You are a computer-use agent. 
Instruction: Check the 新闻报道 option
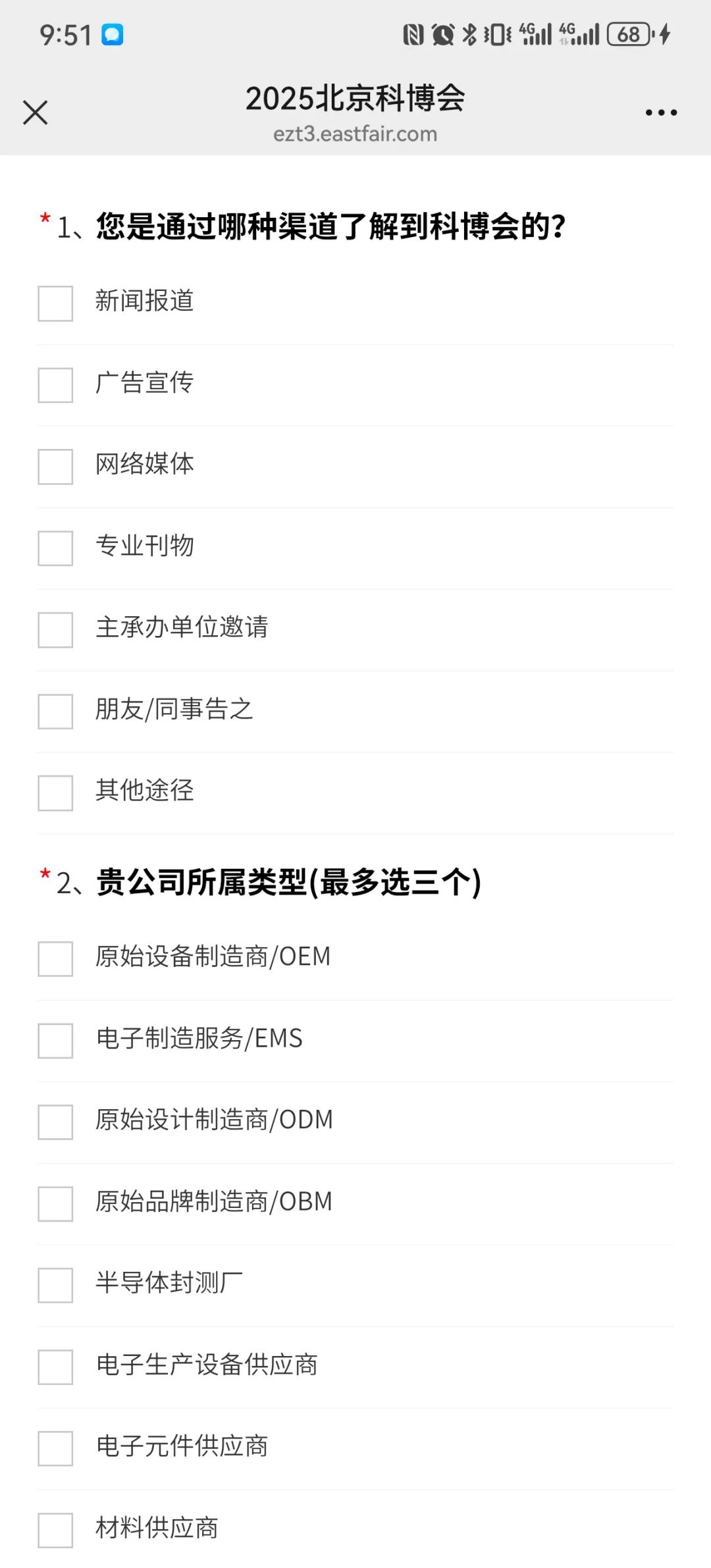coord(55,303)
